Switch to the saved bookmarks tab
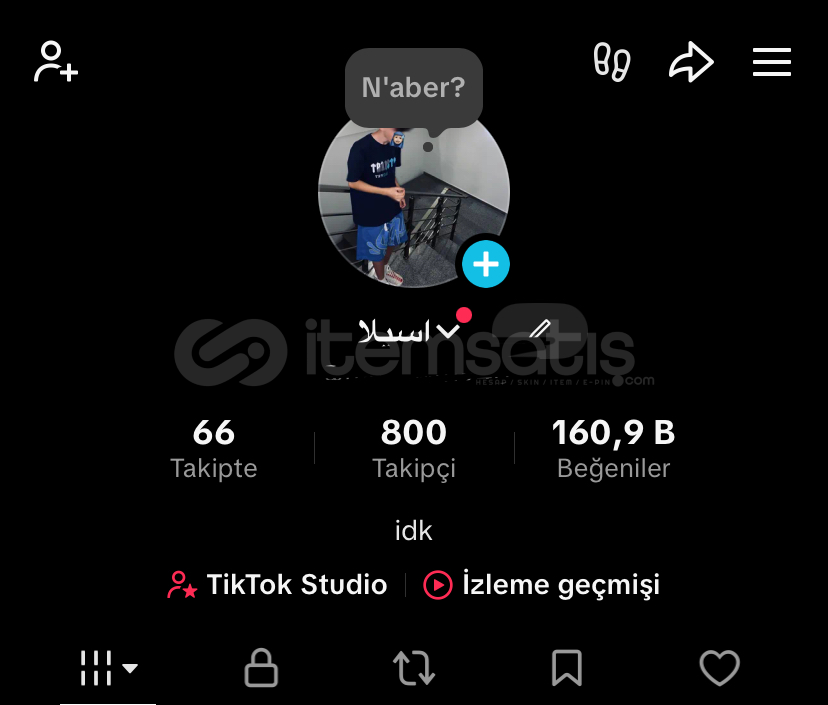The height and width of the screenshot is (705, 828). pyautogui.click(x=567, y=668)
